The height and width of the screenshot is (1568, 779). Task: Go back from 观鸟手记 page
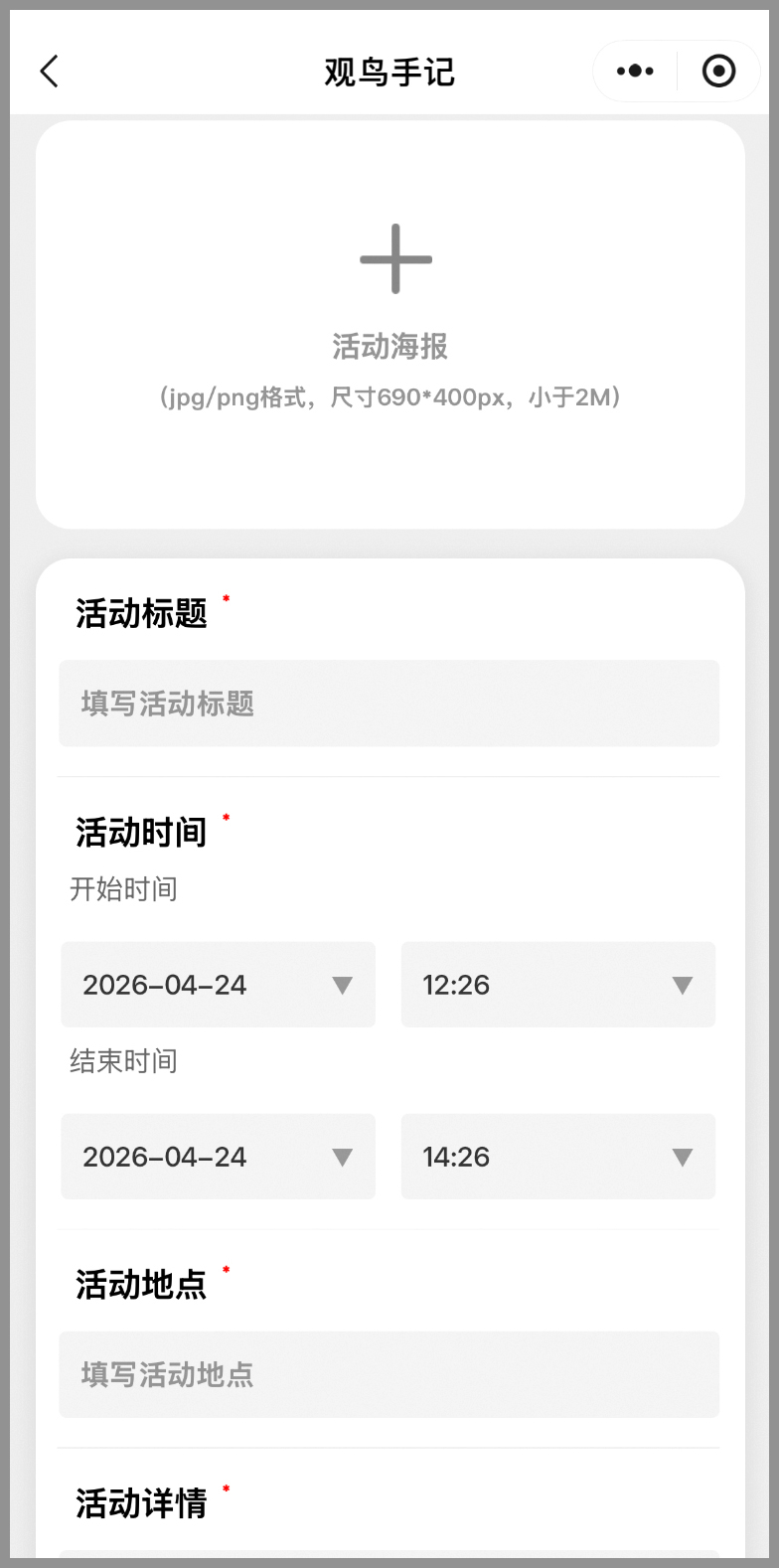point(50,72)
